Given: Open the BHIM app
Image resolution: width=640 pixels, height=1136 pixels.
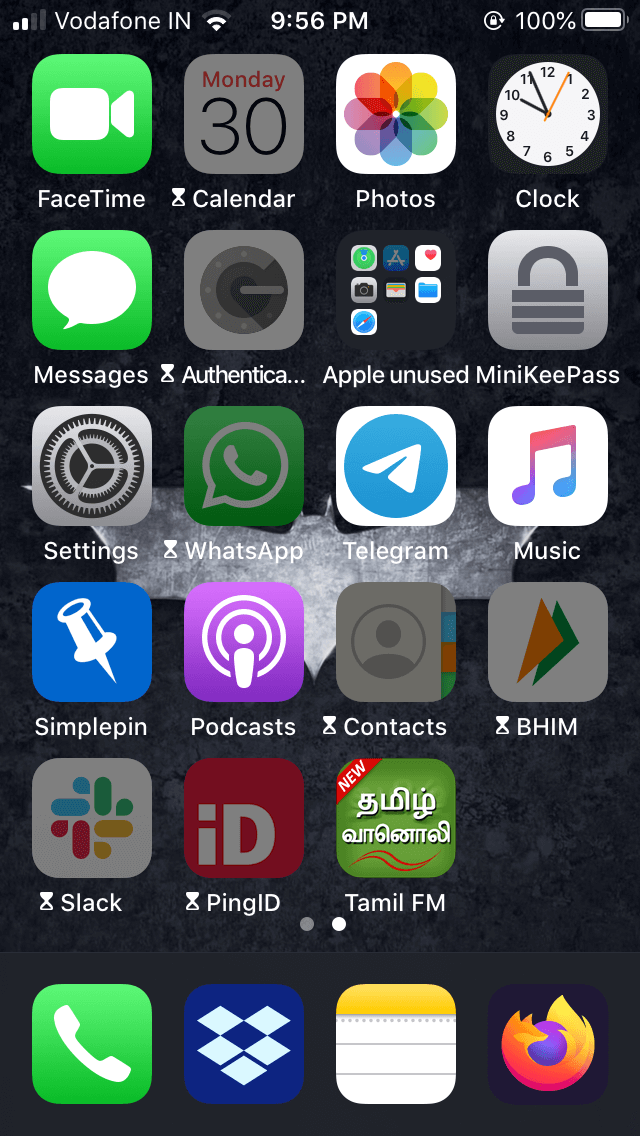Looking at the screenshot, I should 548,642.
